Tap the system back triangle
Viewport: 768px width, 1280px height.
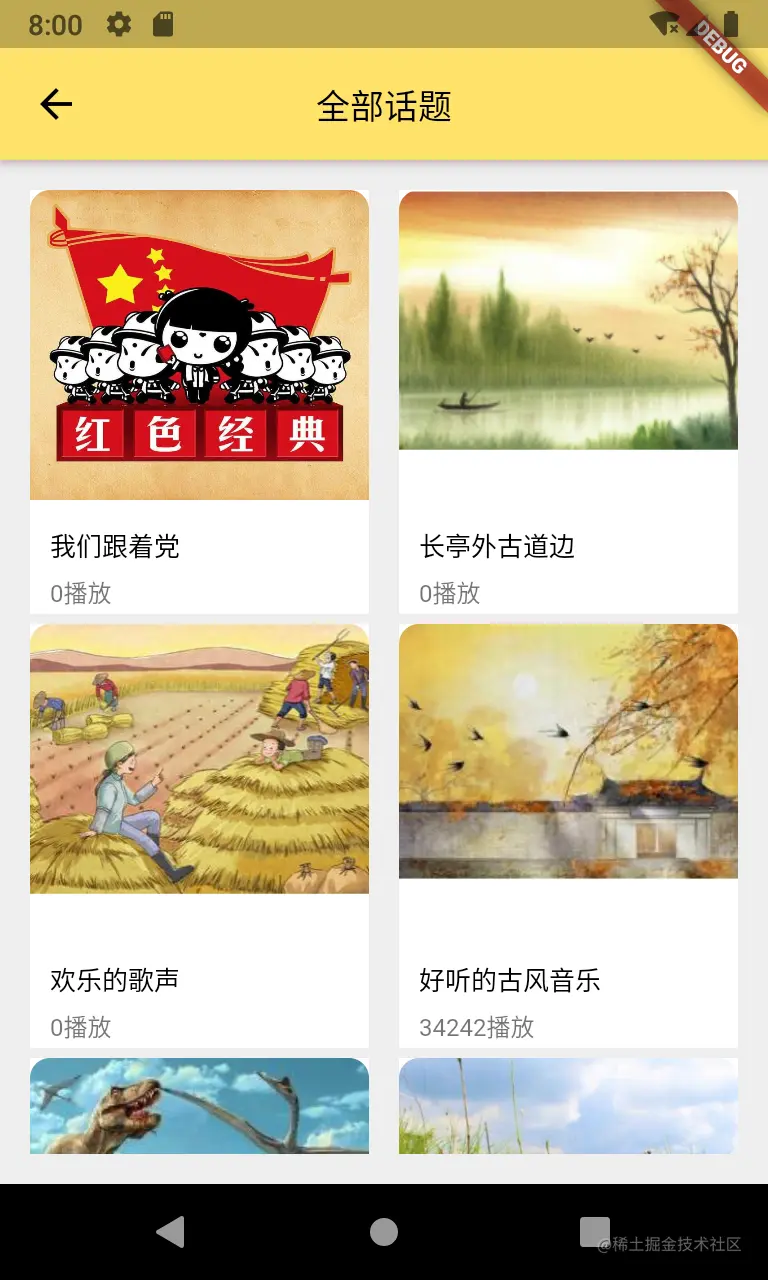(171, 1232)
